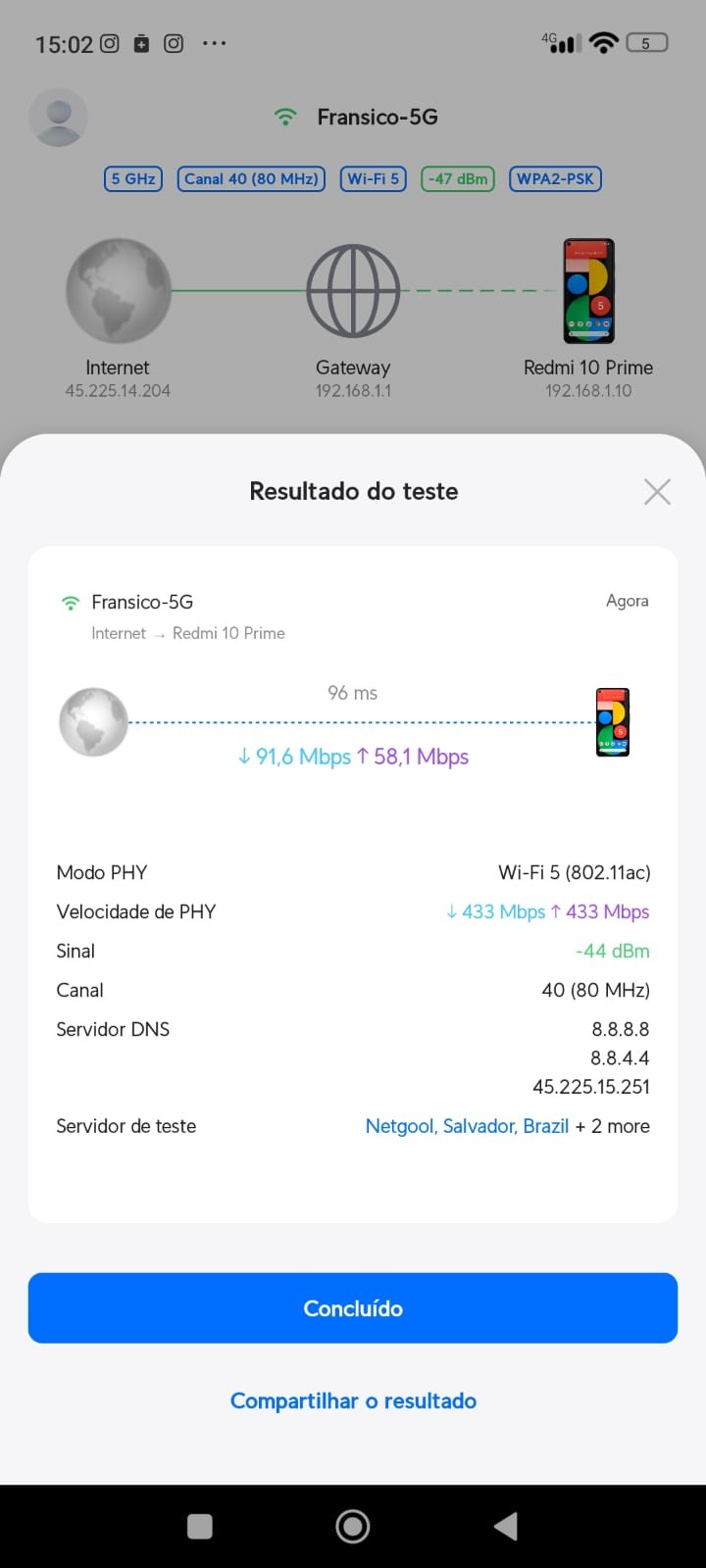This screenshot has height=1568, width=706.
Task: Open the Netgool, Salvador, Brazil test server link
Action: (x=467, y=1126)
